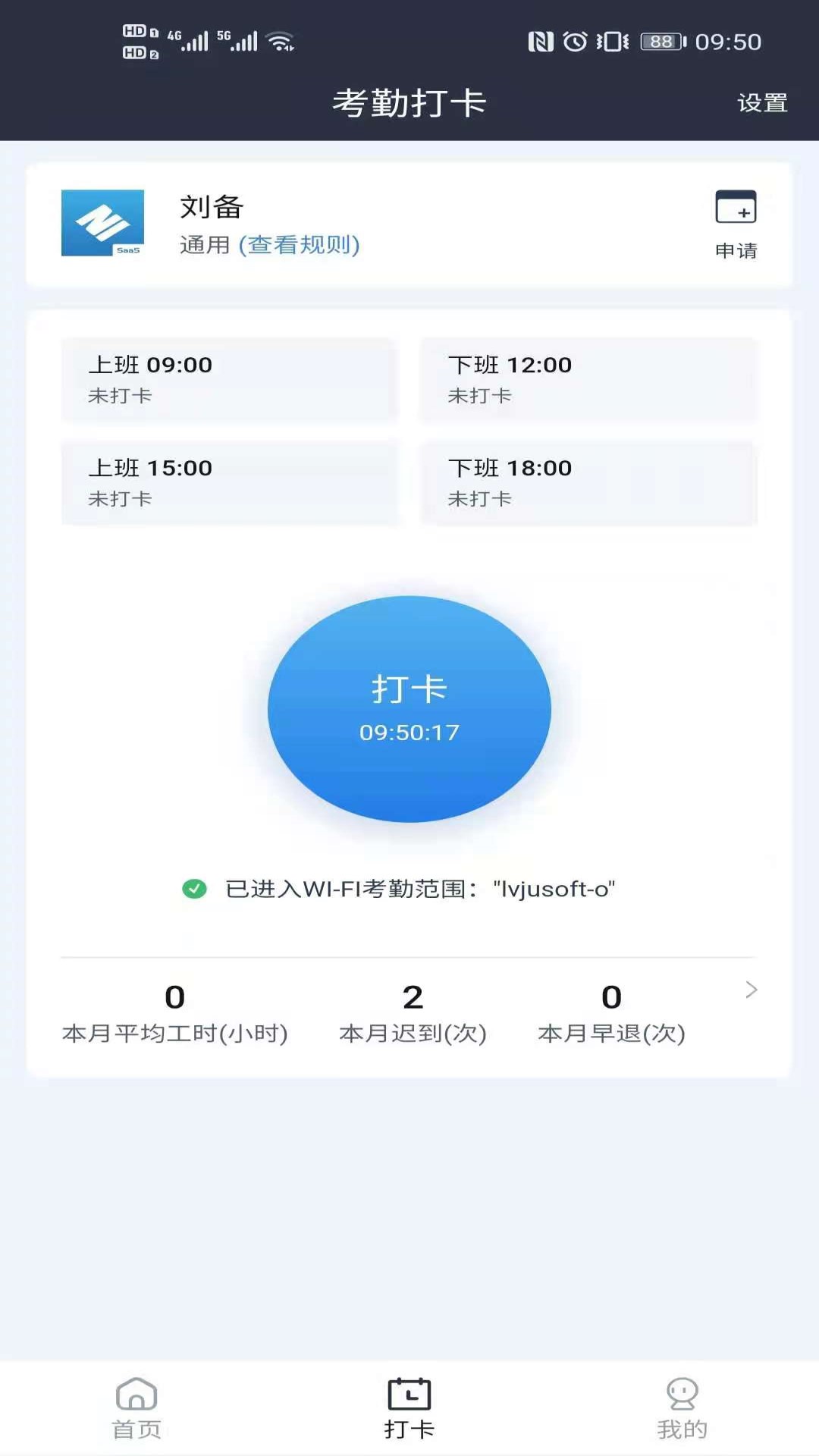Screen dimensions: 819x1456
Task: Select the 下班 12:00 card
Action: tap(588, 379)
